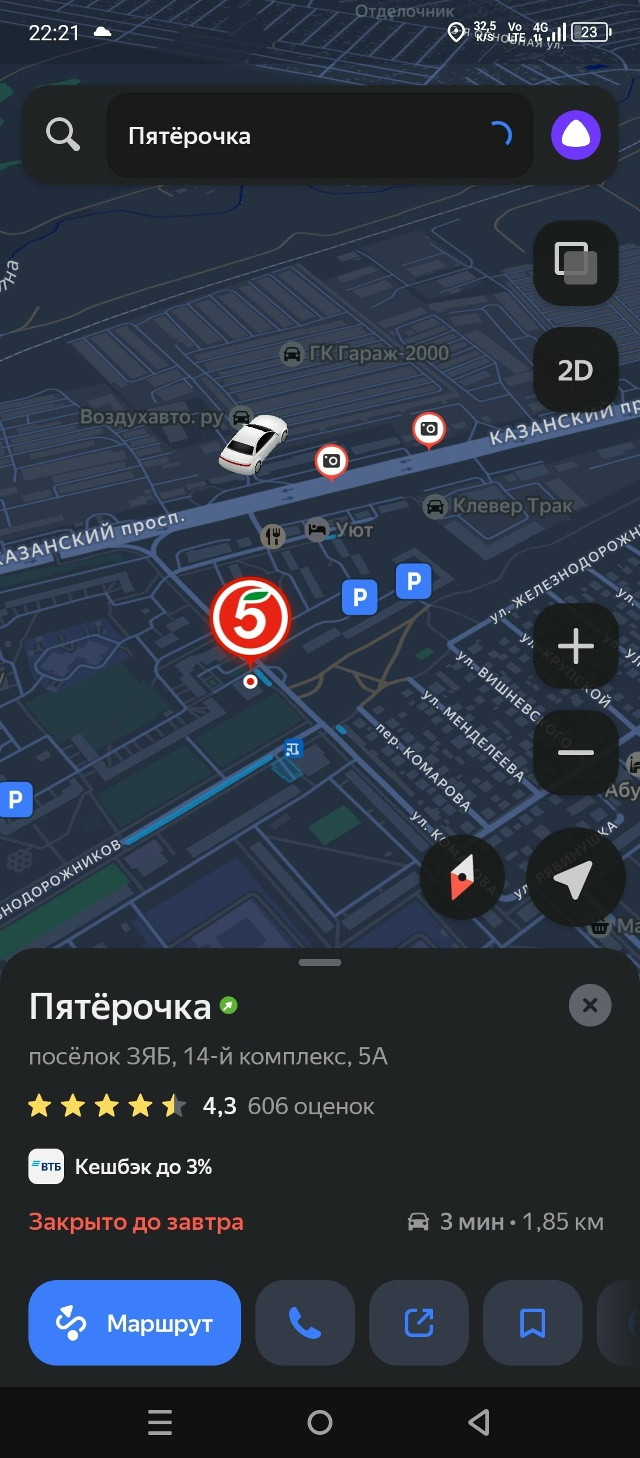Zoom out with the minus button
Image resolution: width=640 pixels, height=1458 pixels.
576,753
